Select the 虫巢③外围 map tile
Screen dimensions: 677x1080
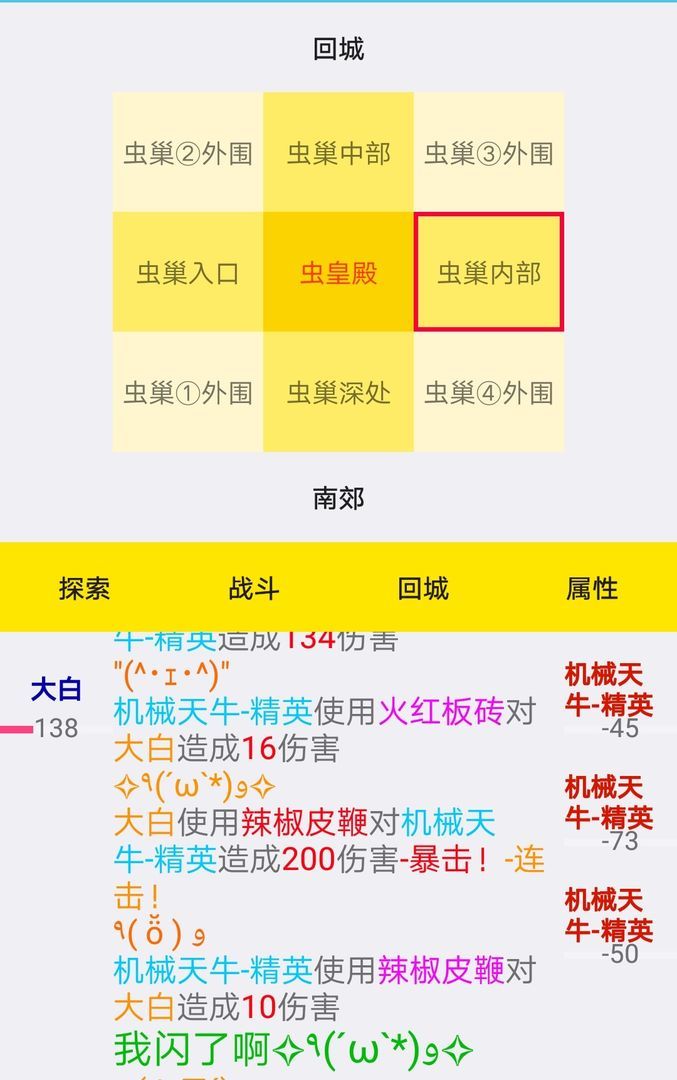(489, 153)
